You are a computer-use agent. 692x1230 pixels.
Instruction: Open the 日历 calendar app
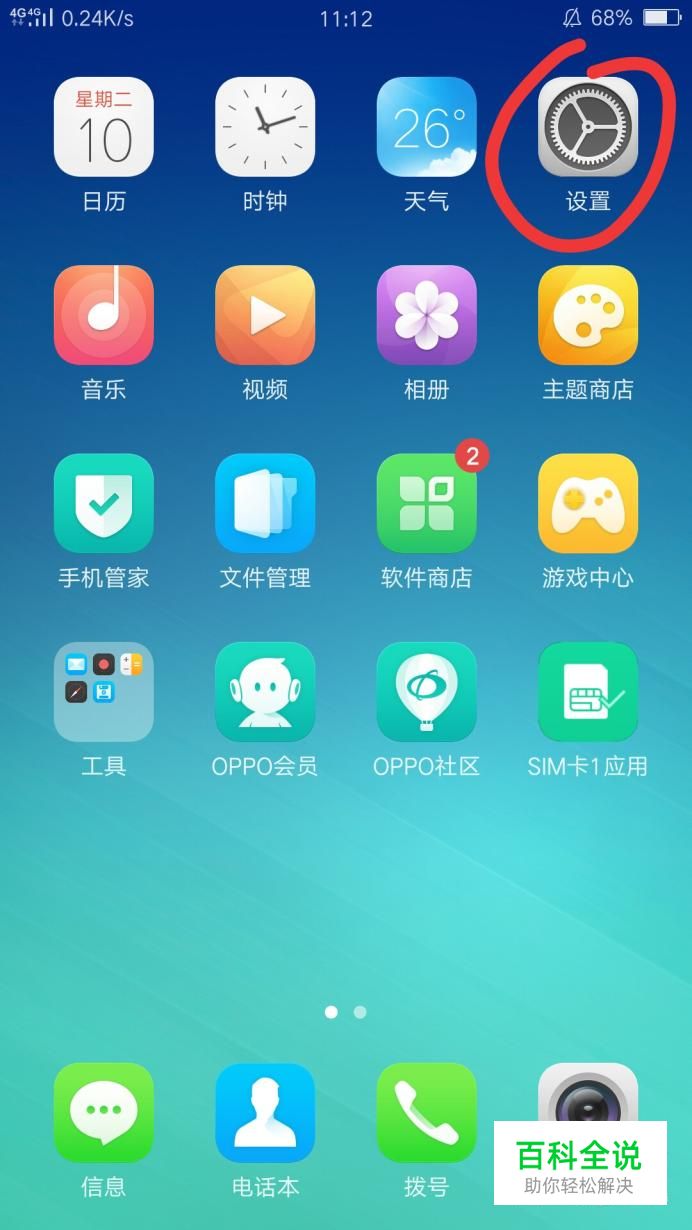pos(103,127)
